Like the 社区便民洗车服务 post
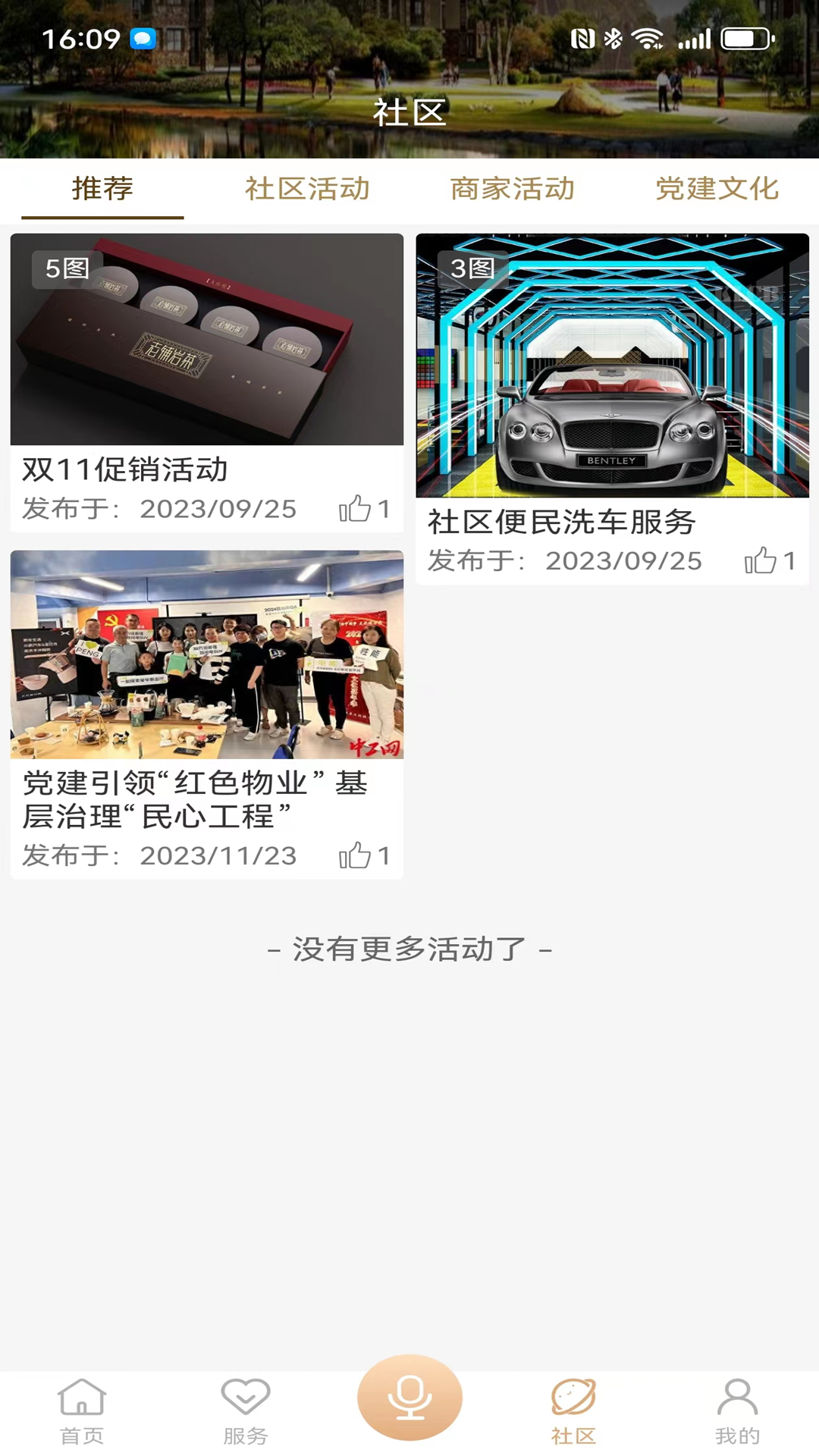Viewport: 819px width, 1456px height. pos(761,561)
